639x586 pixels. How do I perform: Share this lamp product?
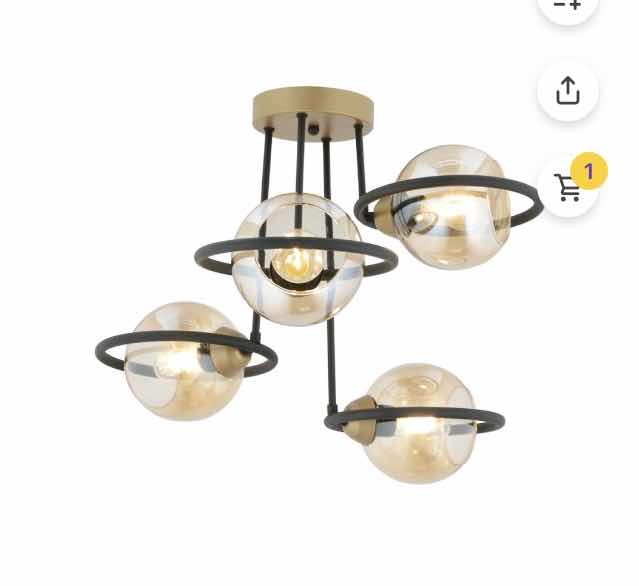pos(568,91)
